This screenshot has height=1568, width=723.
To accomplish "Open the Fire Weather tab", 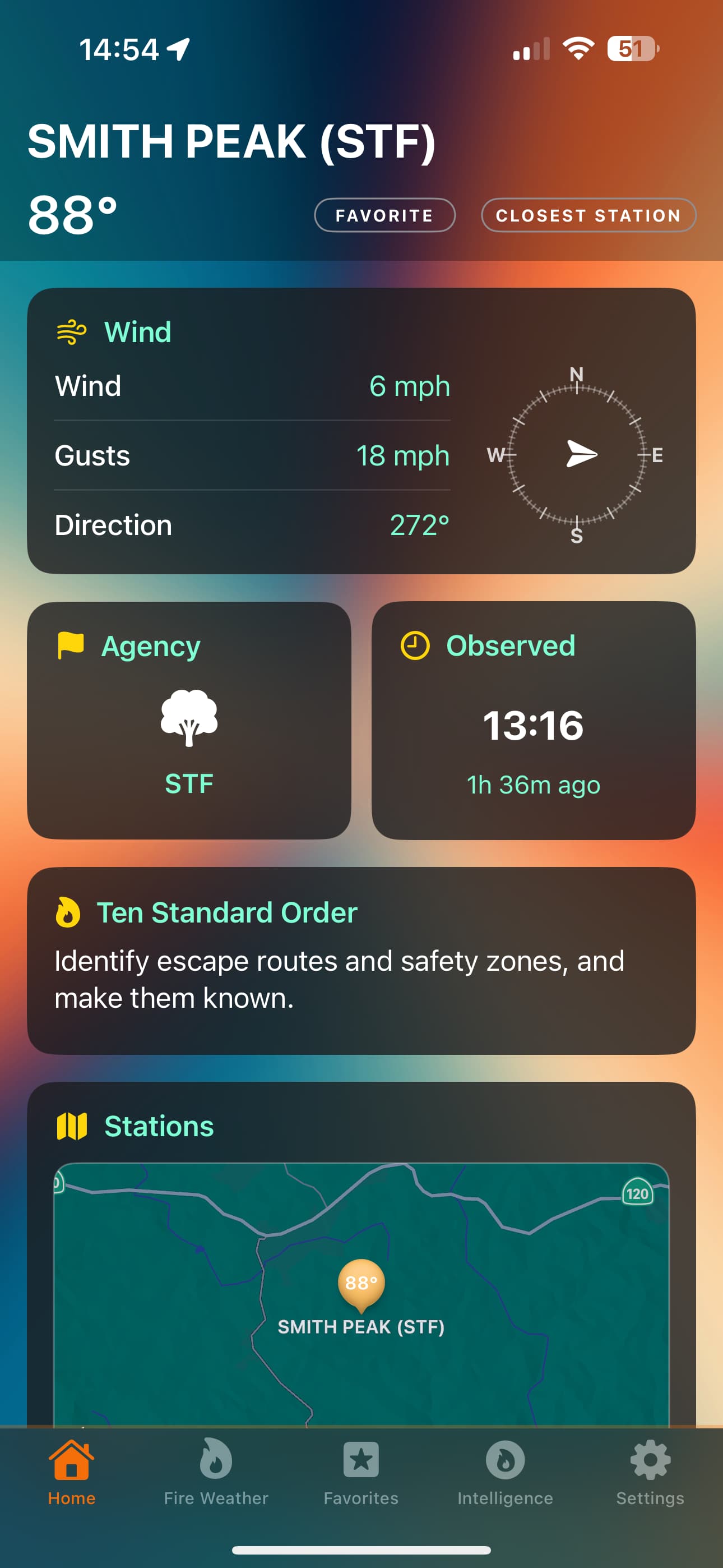I will [216, 1472].
